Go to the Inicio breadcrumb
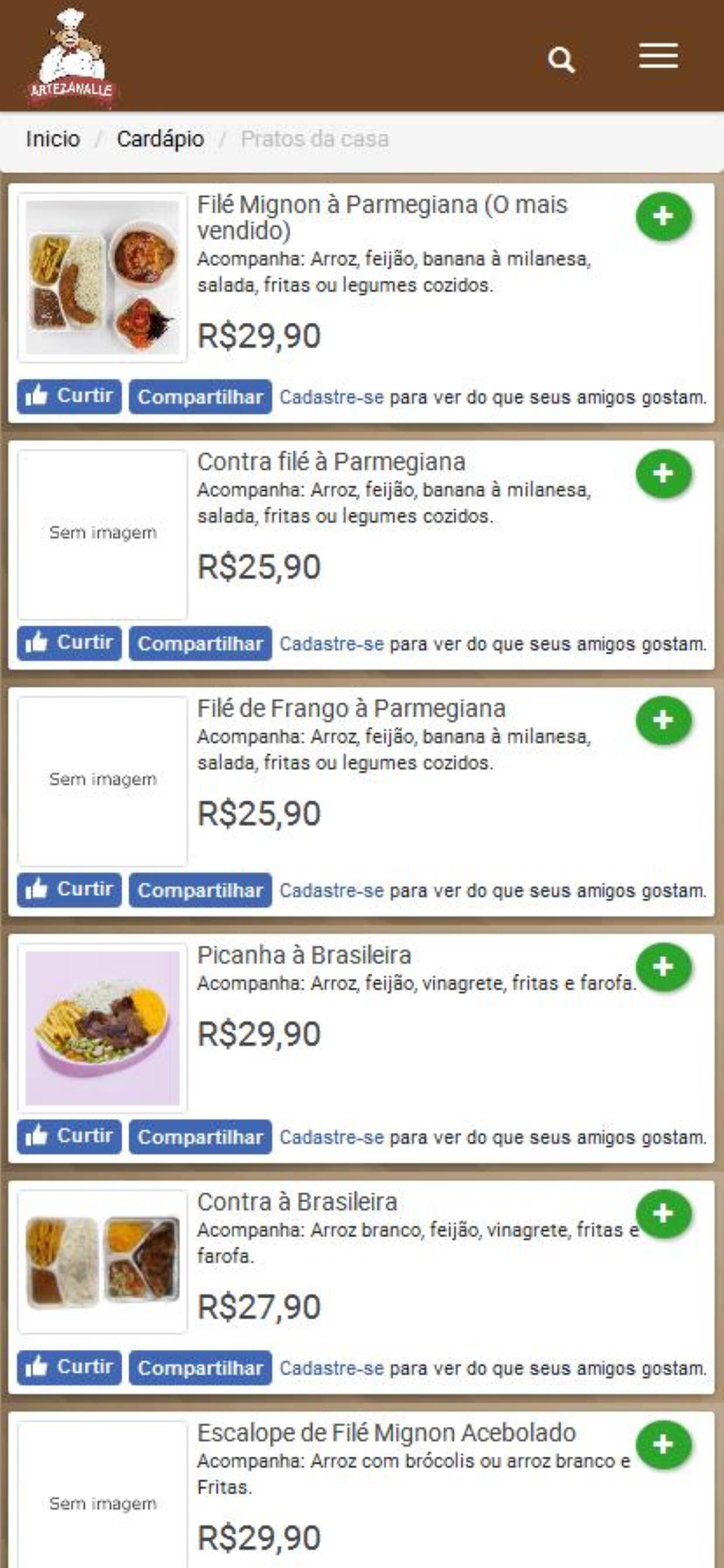 click(x=52, y=139)
